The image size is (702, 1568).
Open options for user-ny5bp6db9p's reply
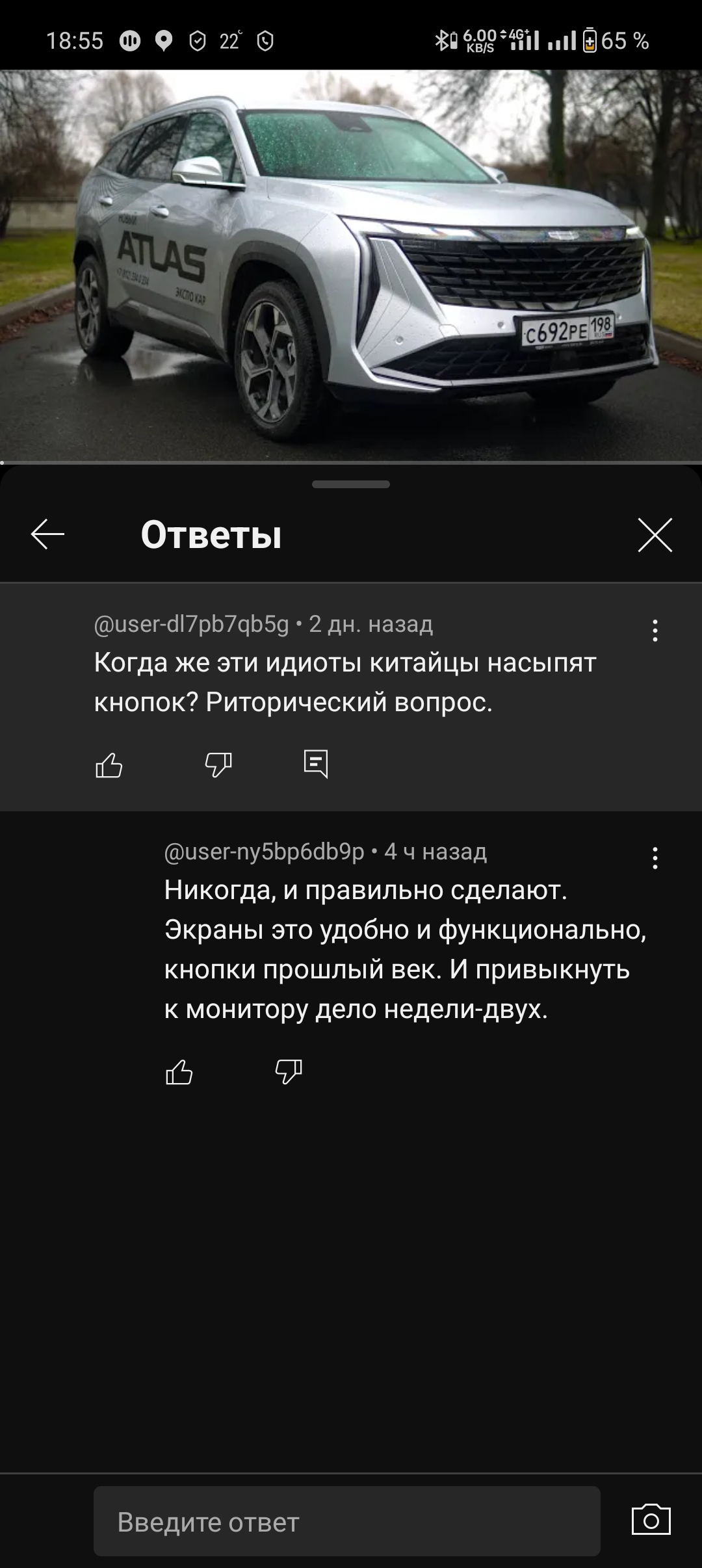coord(655,858)
